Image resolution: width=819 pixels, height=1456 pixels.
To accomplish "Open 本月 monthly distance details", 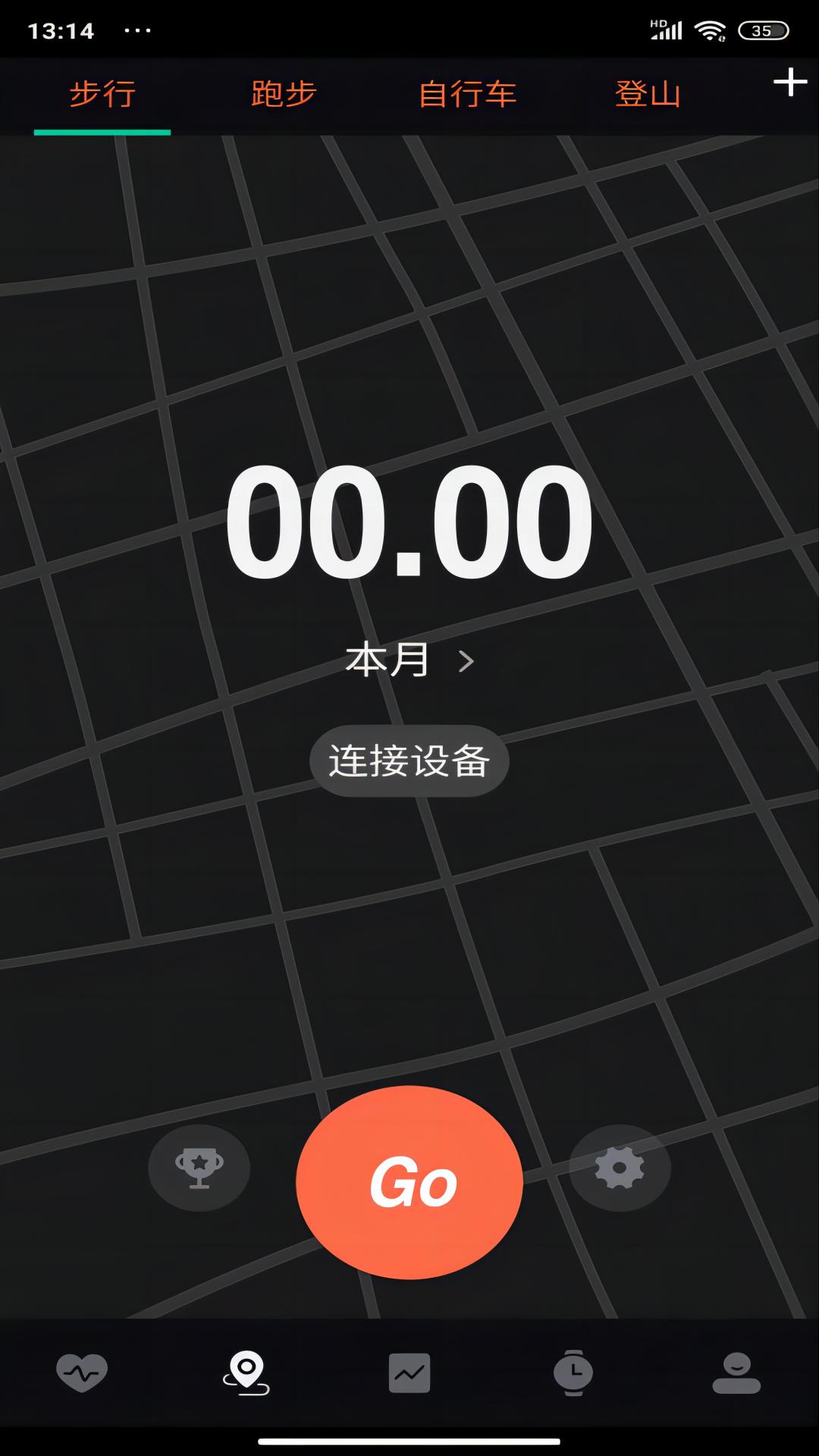I will point(409,660).
